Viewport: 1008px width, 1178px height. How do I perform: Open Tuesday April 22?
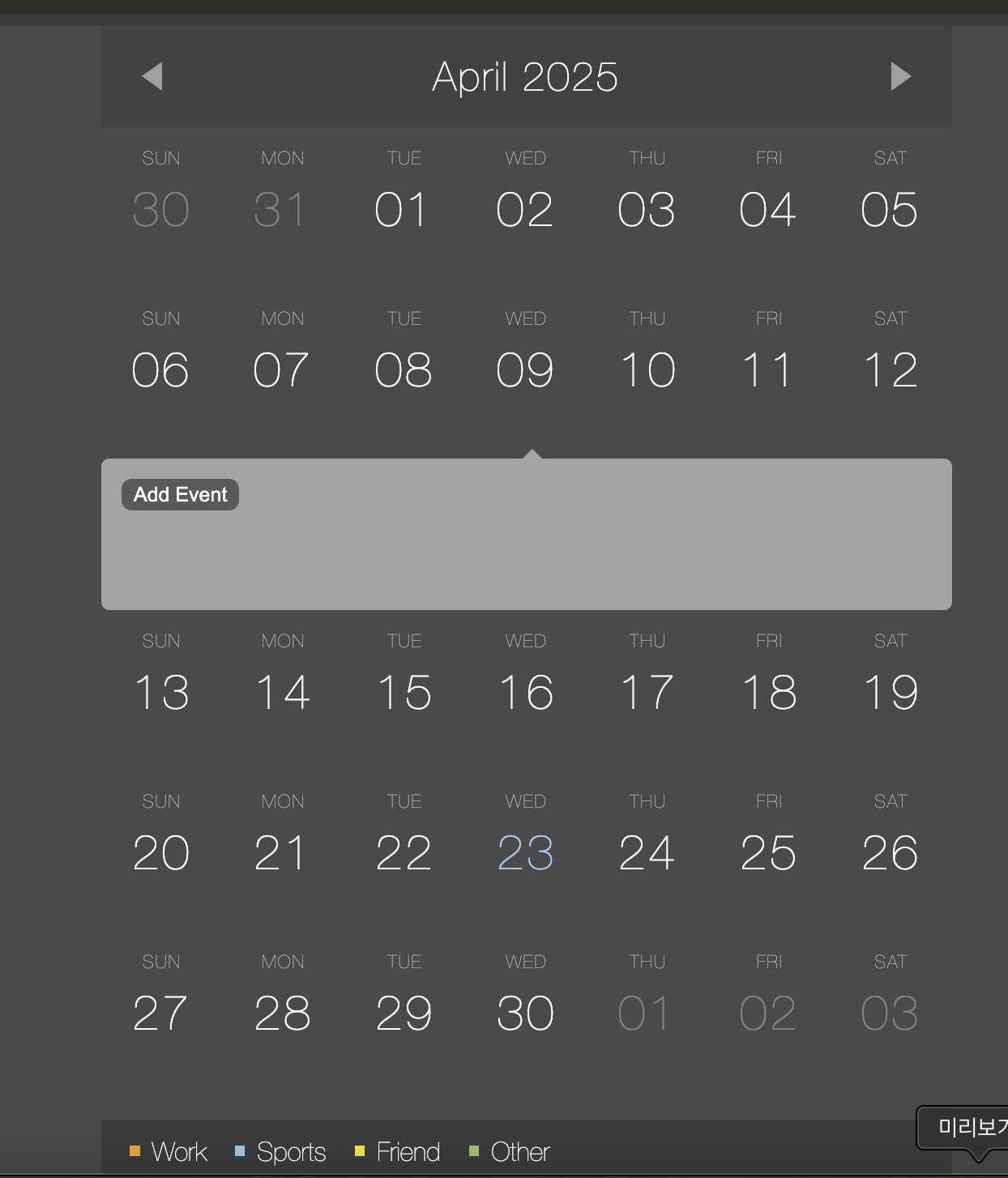click(403, 852)
